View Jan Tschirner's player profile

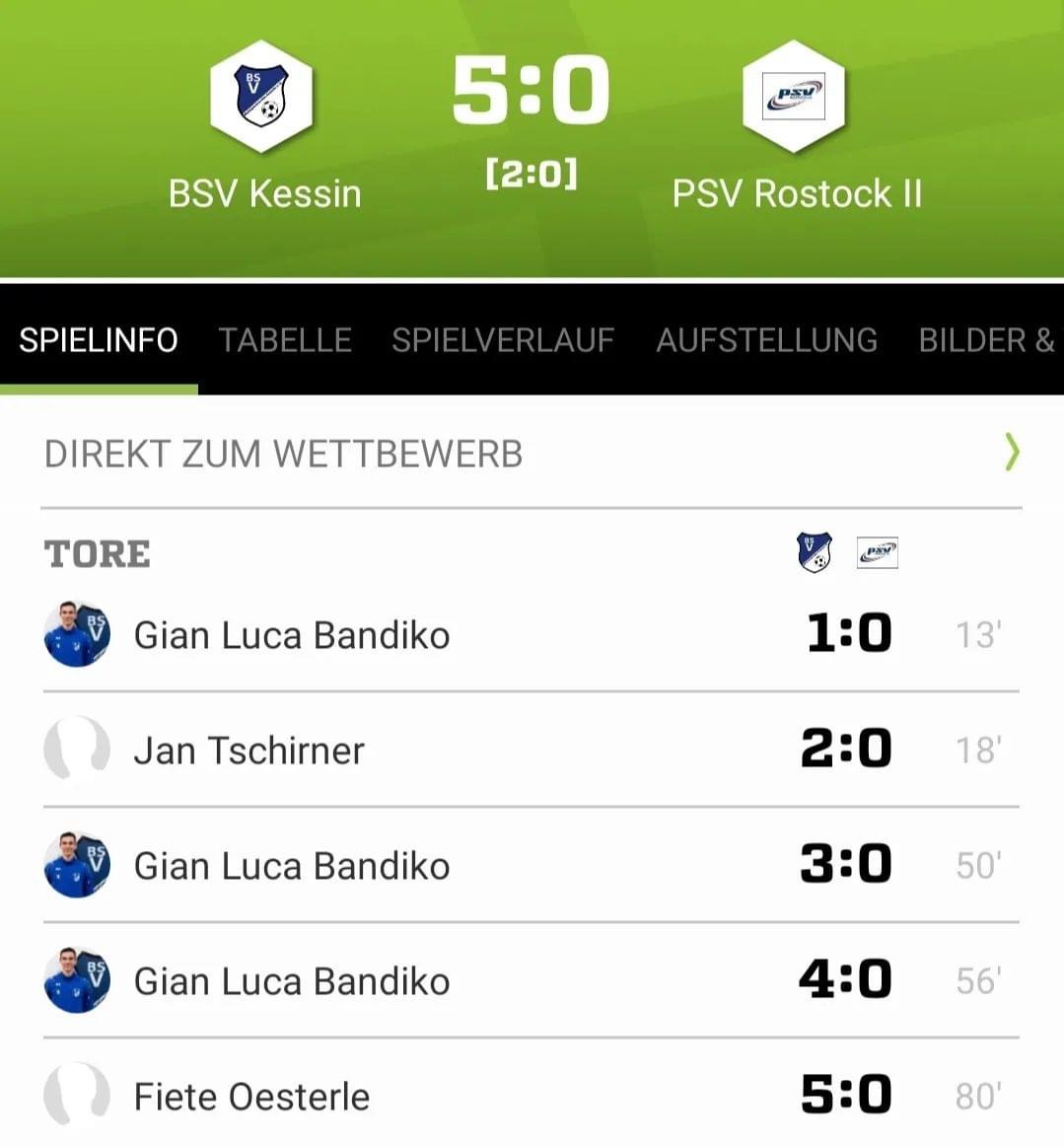coord(248,751)
